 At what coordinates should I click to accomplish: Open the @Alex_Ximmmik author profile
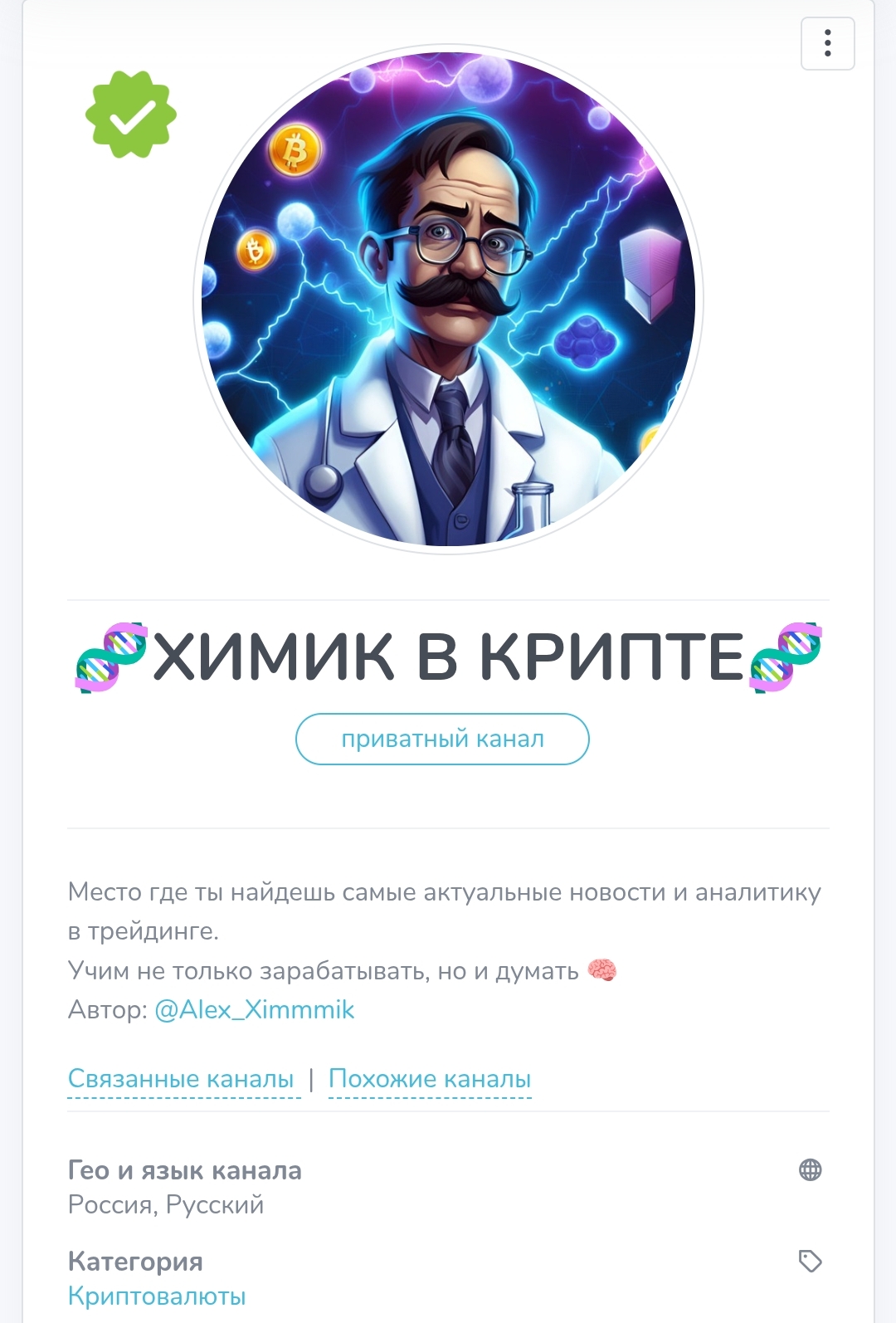click(x=255, y=1009)
